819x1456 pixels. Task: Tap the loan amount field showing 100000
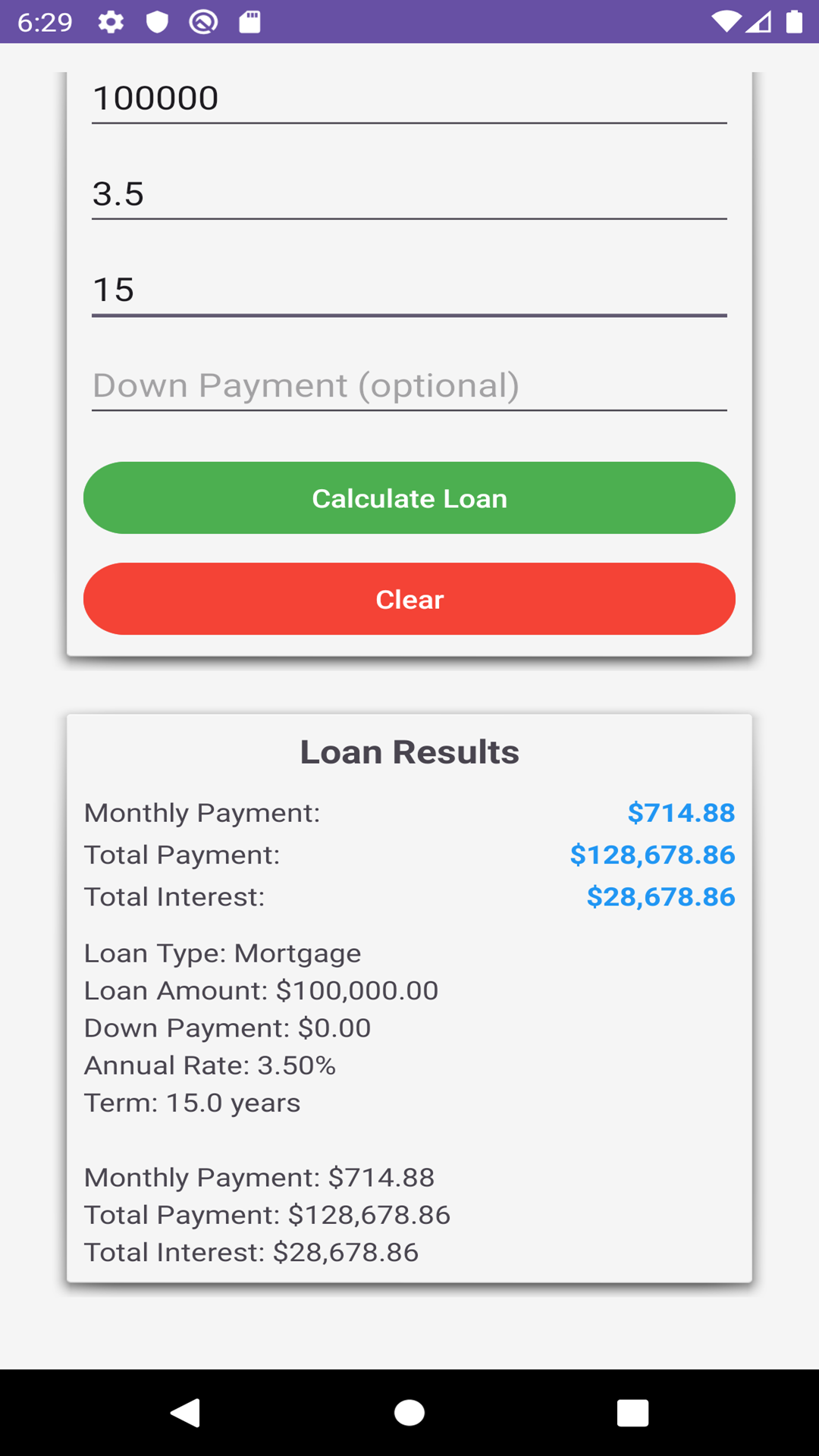pos(409,99)
